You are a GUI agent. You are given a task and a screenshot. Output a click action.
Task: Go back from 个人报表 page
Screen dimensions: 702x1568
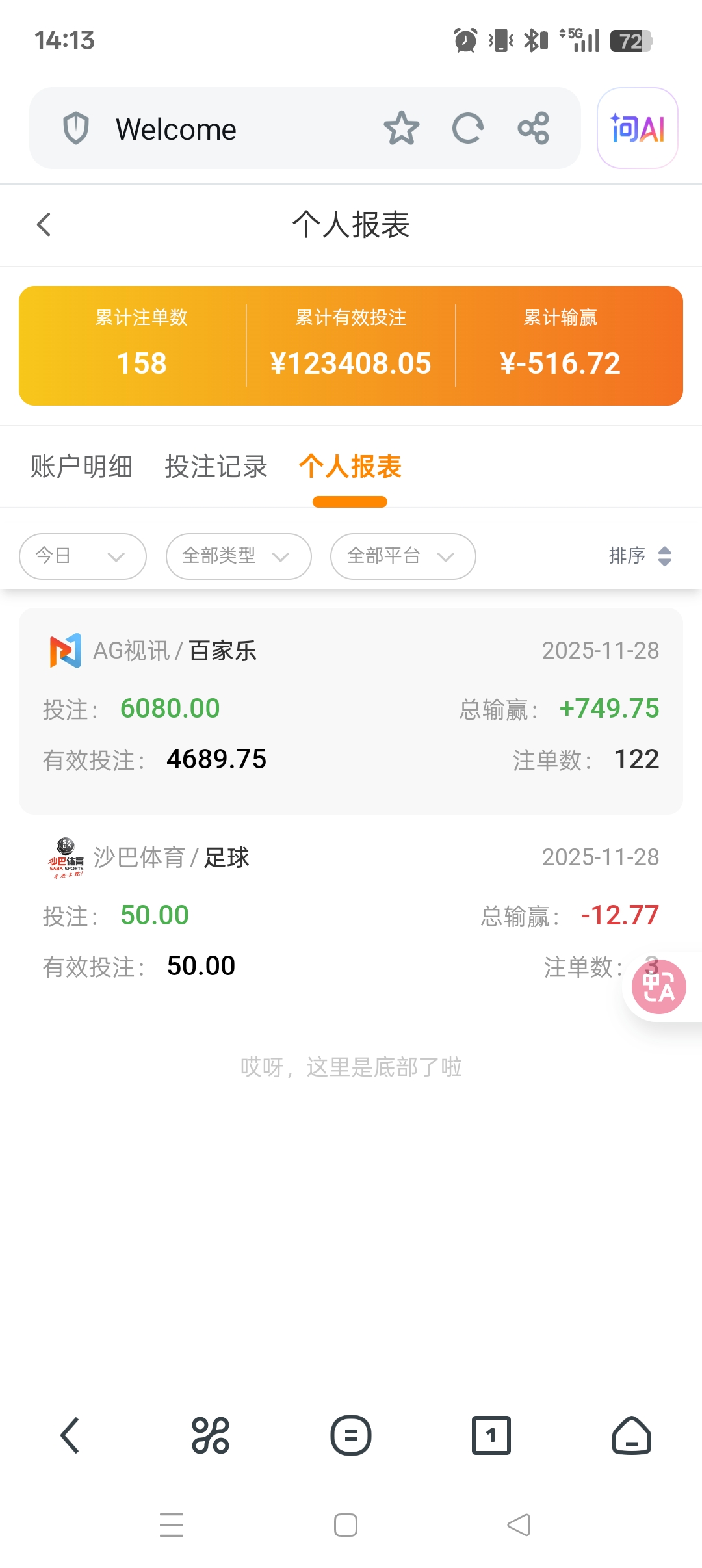coord(44,225)
